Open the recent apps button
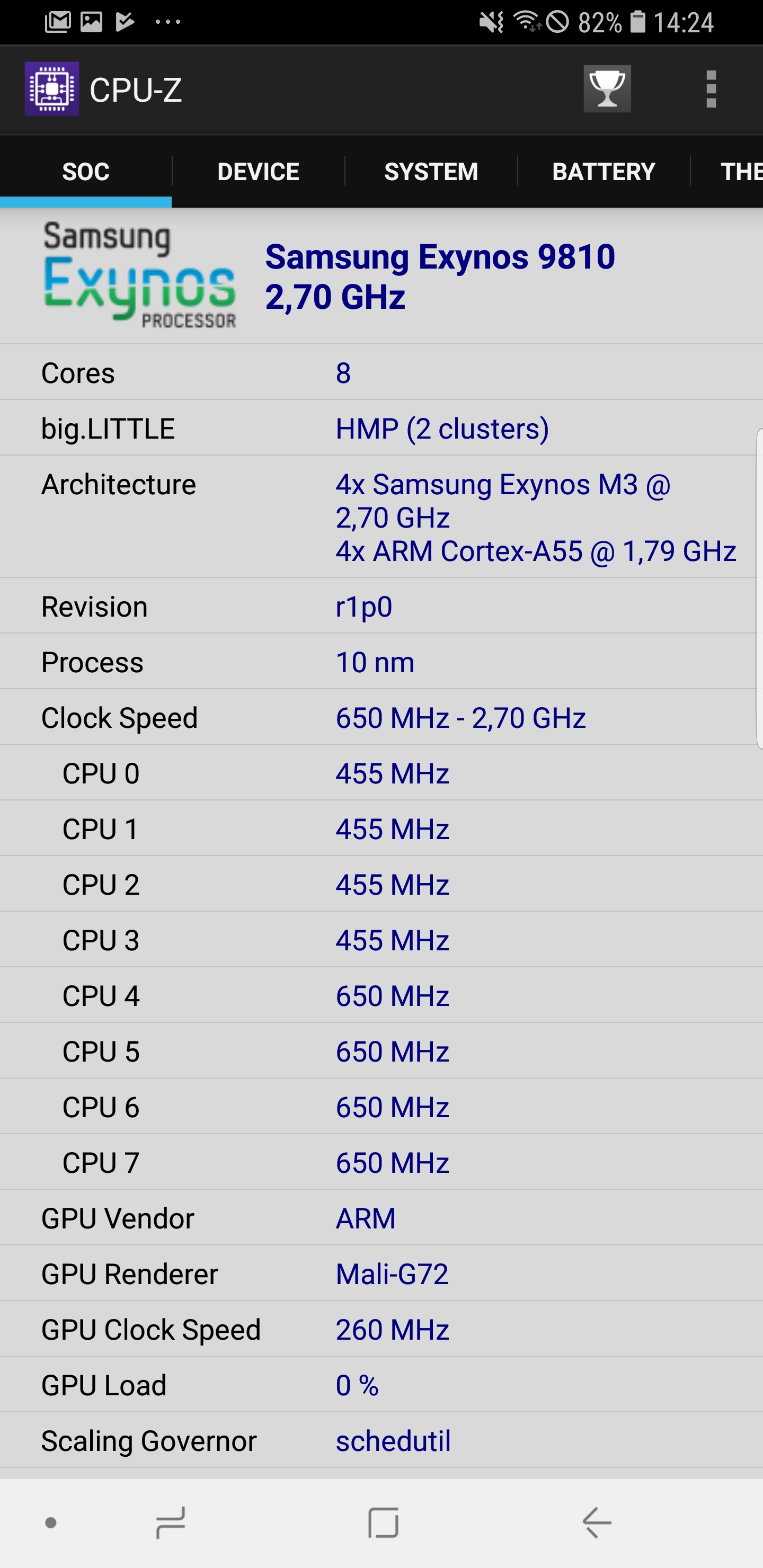763x1568 pixels. point(171,1523)
